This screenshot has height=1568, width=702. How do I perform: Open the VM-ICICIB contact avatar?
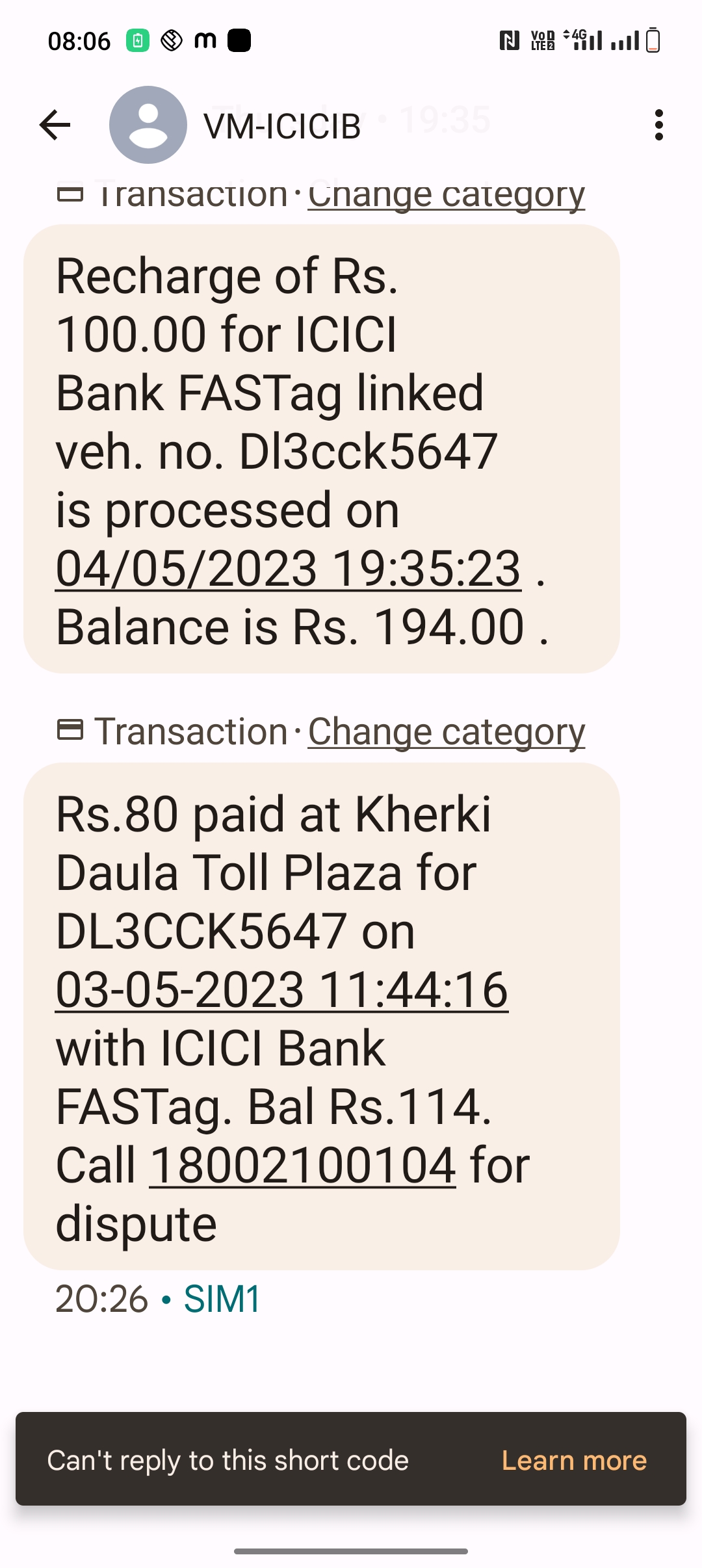coord(148,125)
